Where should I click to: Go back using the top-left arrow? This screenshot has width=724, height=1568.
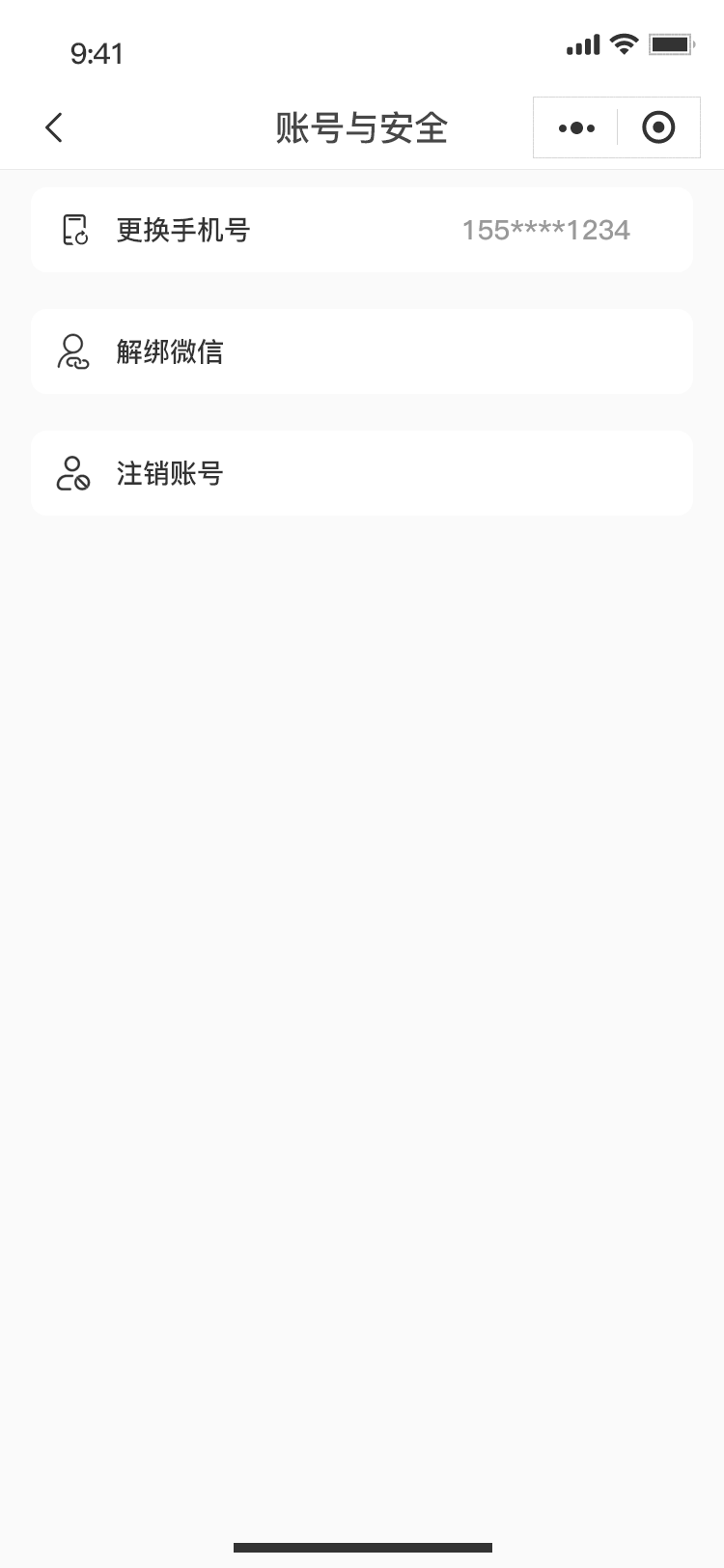[x=54, y=127]
